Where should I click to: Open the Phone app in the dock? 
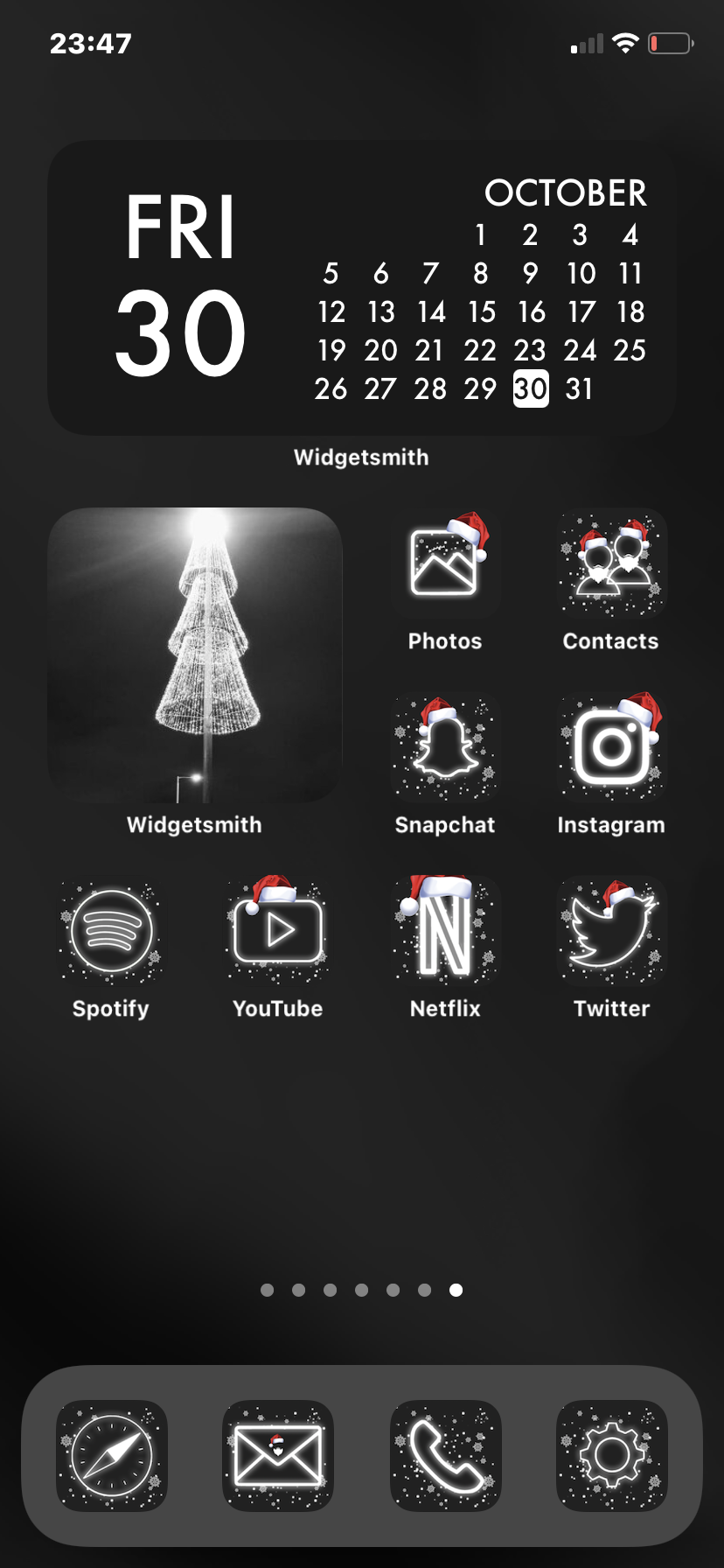point(445,1456)
